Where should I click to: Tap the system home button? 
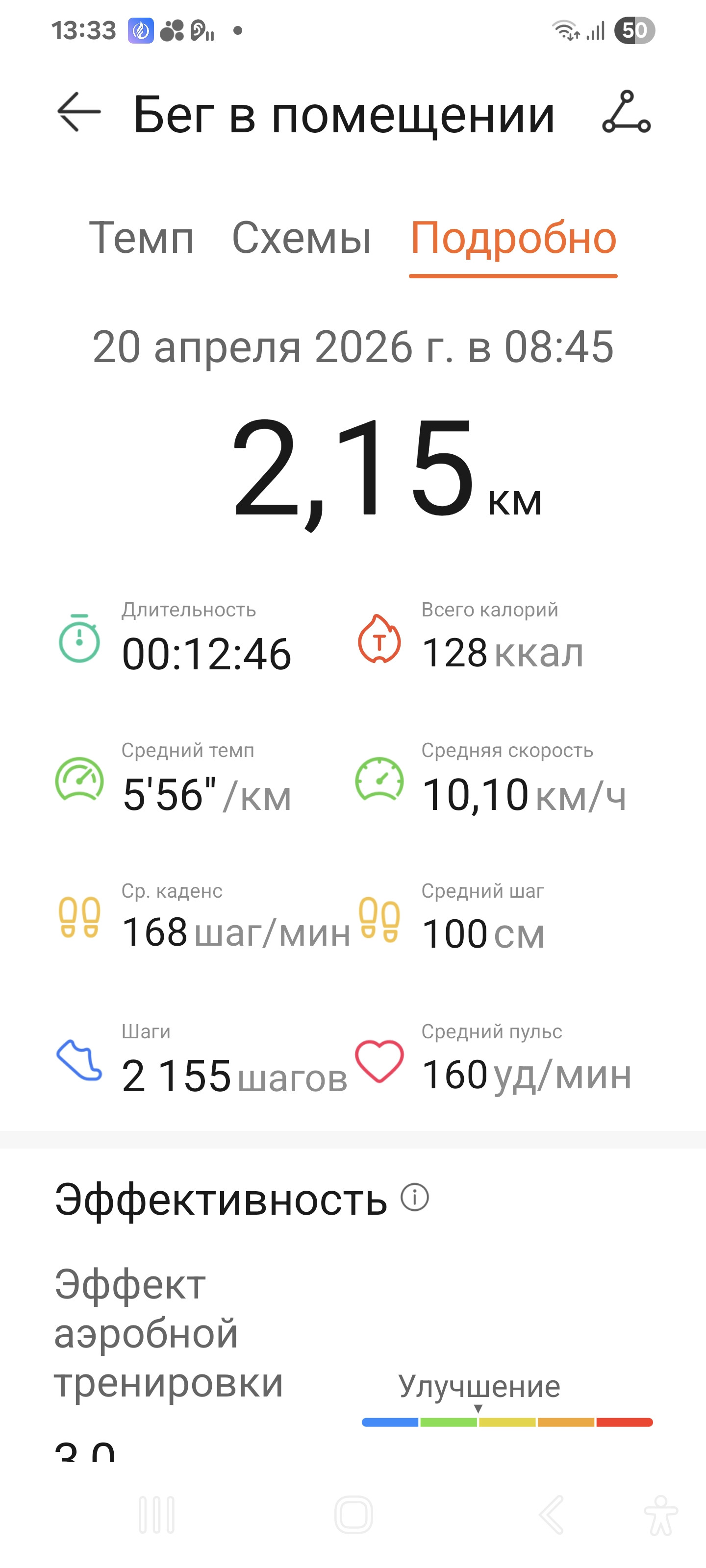(x=353, y=1515)
